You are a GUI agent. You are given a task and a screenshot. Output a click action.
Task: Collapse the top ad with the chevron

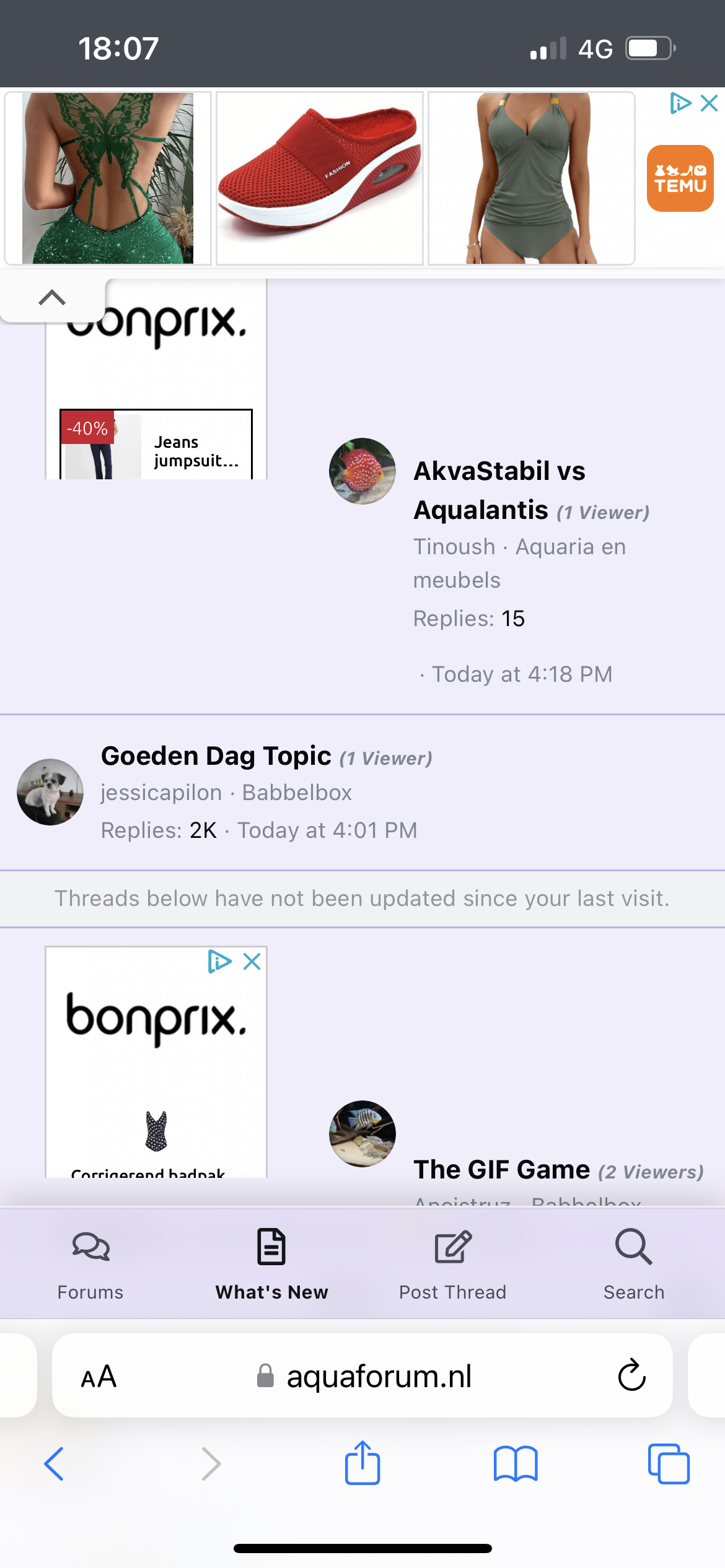[52, 298]
